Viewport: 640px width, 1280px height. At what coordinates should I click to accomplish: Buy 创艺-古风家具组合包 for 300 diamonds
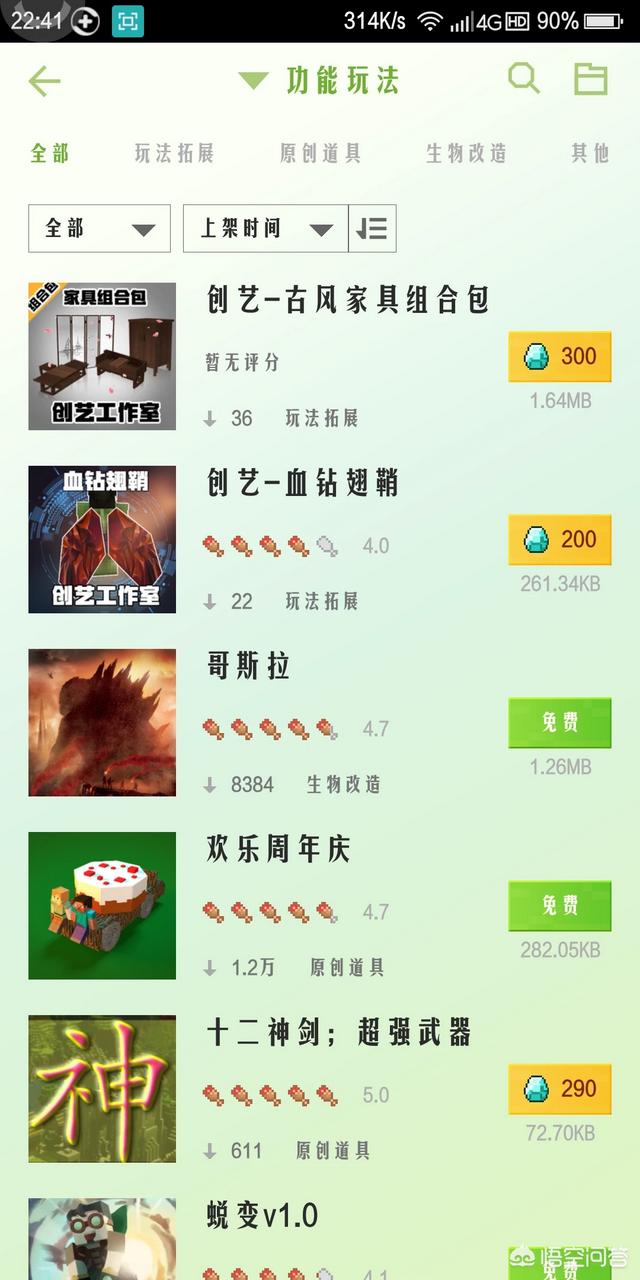click(559, 357)
